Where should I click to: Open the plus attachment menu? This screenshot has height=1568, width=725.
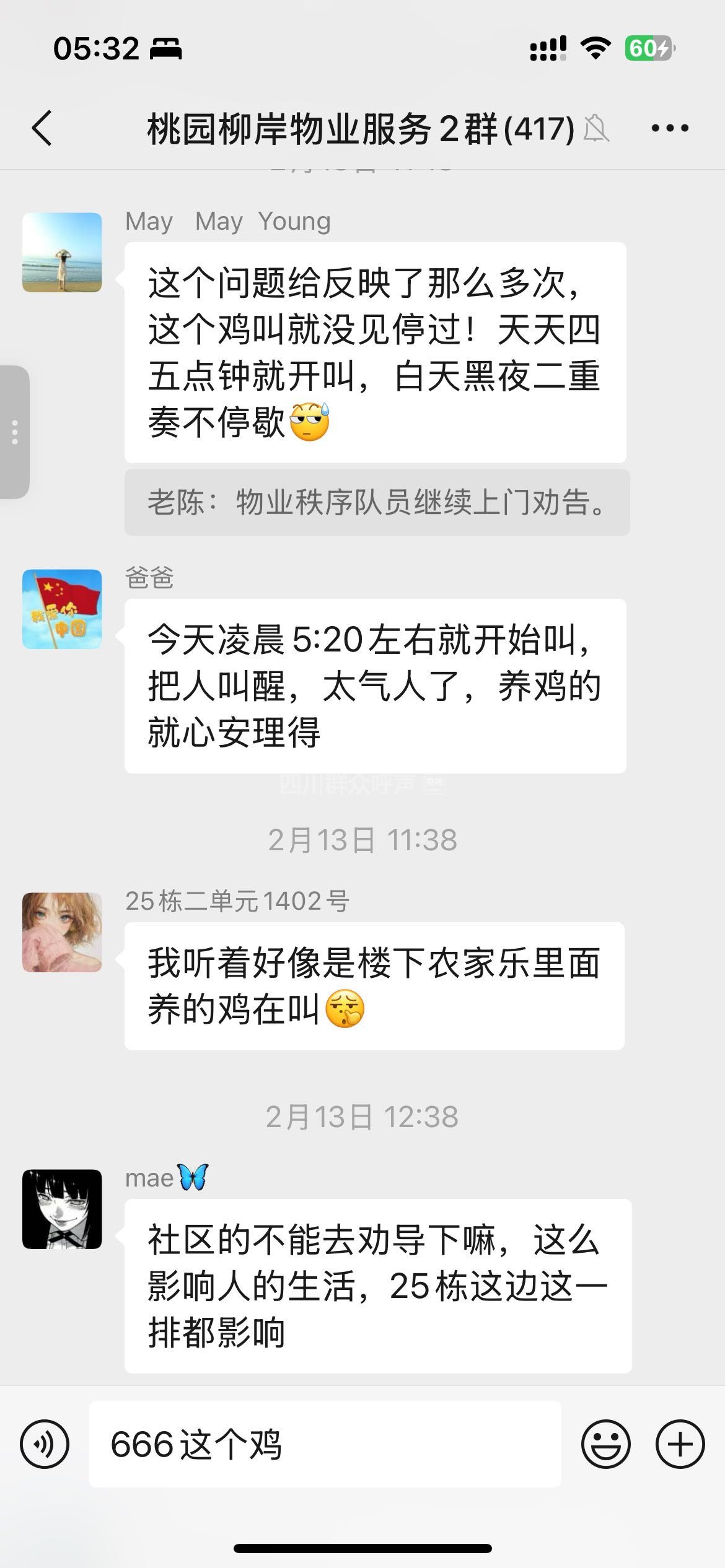pos(680,1445)
